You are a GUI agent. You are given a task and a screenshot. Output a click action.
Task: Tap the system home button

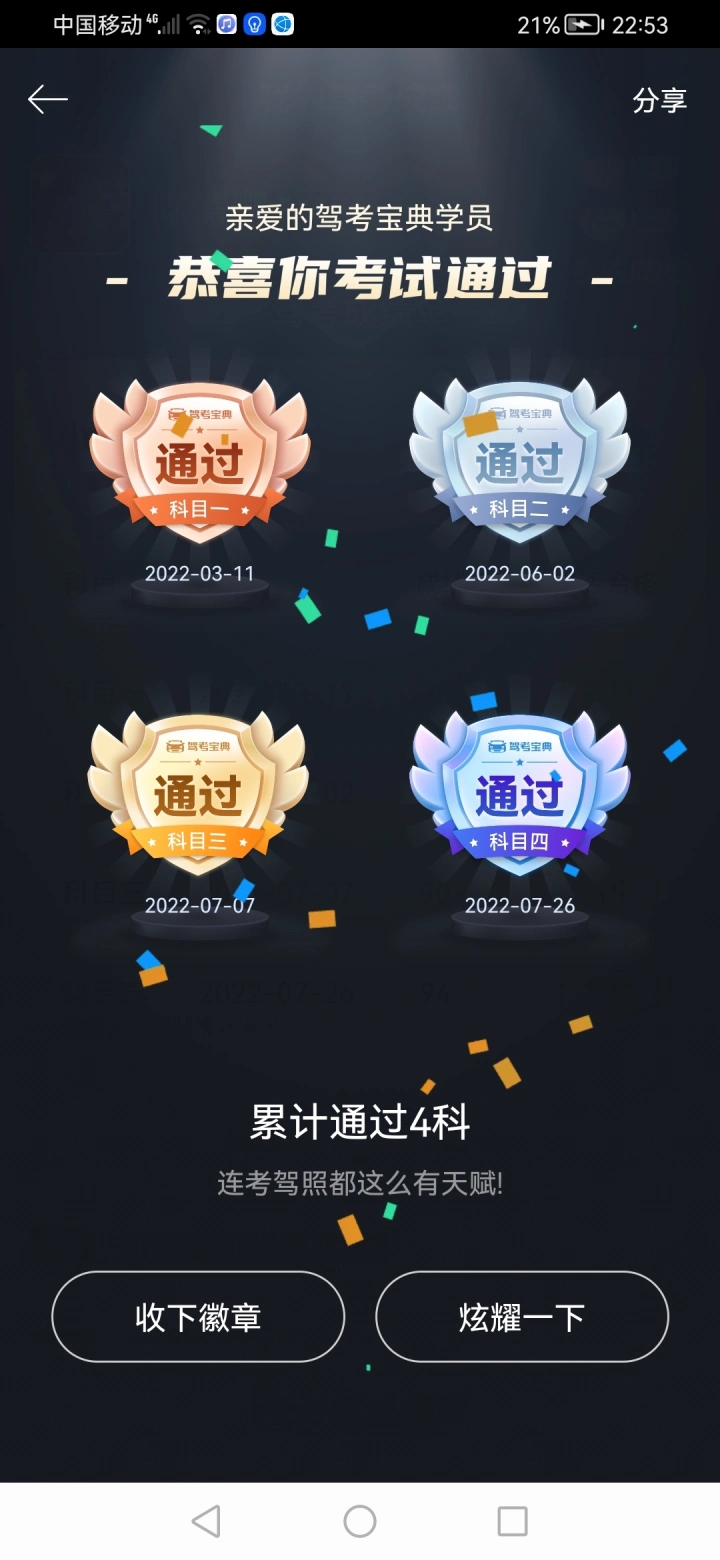pyautogui.click(x=360, y=1521)
